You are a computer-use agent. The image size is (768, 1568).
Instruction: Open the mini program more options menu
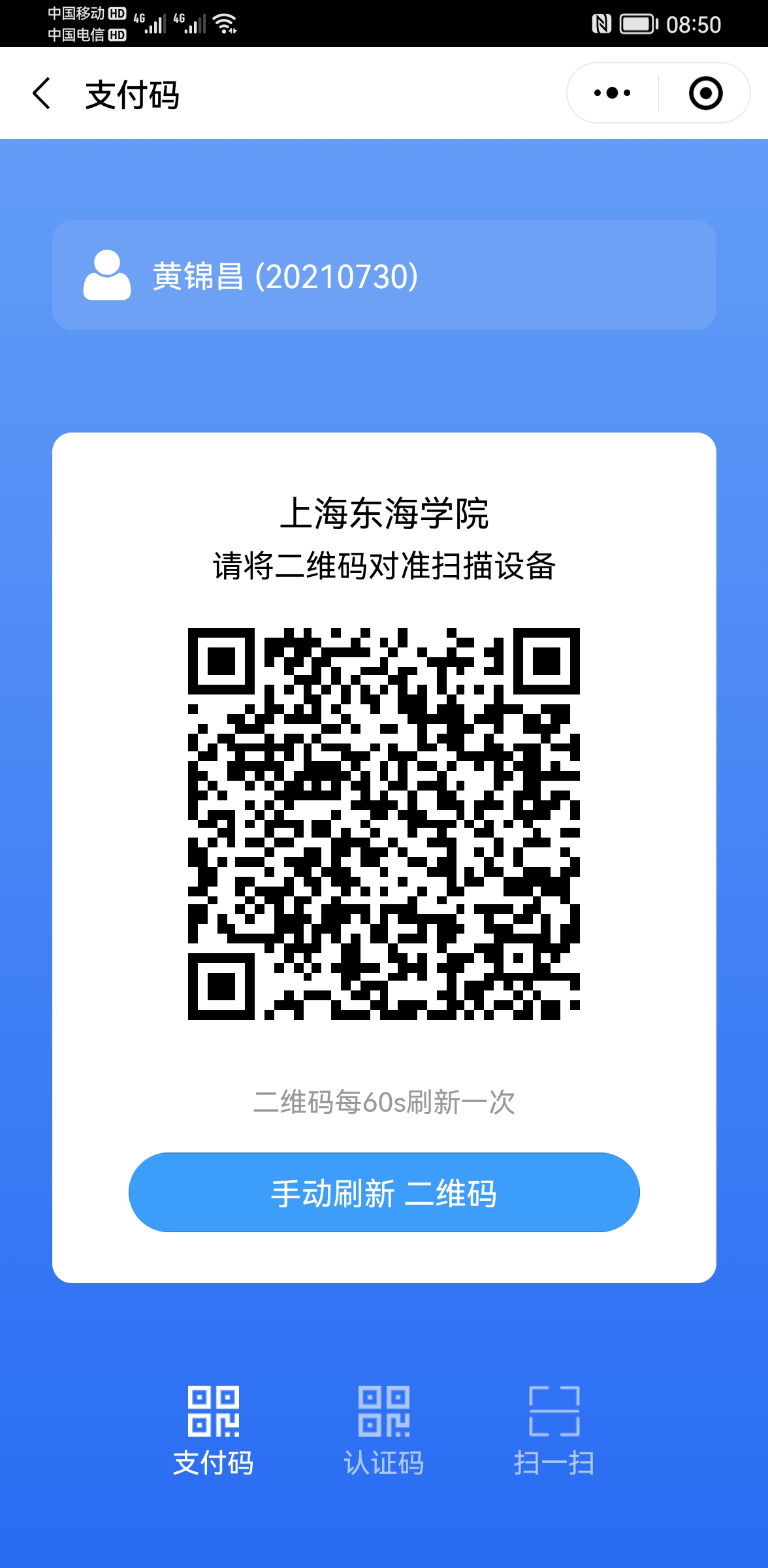[x=612, y=93]
